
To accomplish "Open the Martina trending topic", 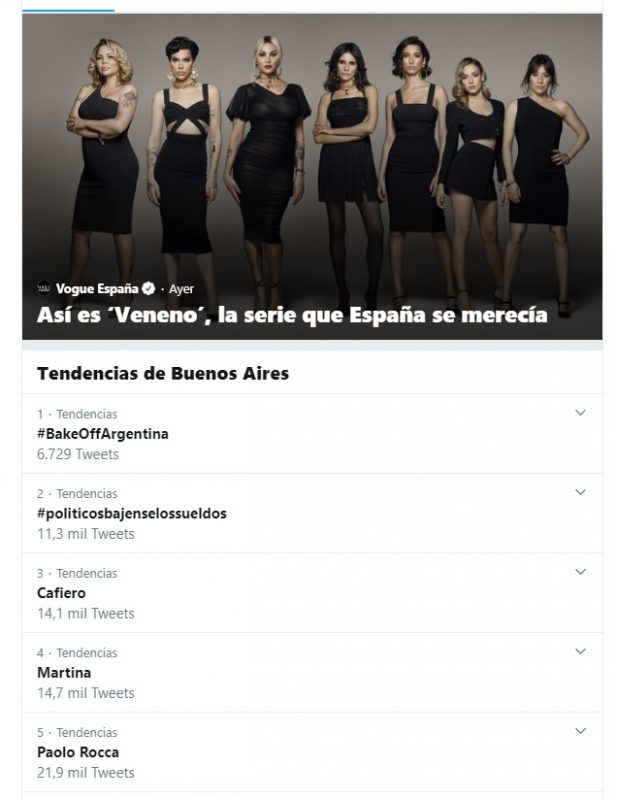I will pyautogui.click(x=64, y=673).
